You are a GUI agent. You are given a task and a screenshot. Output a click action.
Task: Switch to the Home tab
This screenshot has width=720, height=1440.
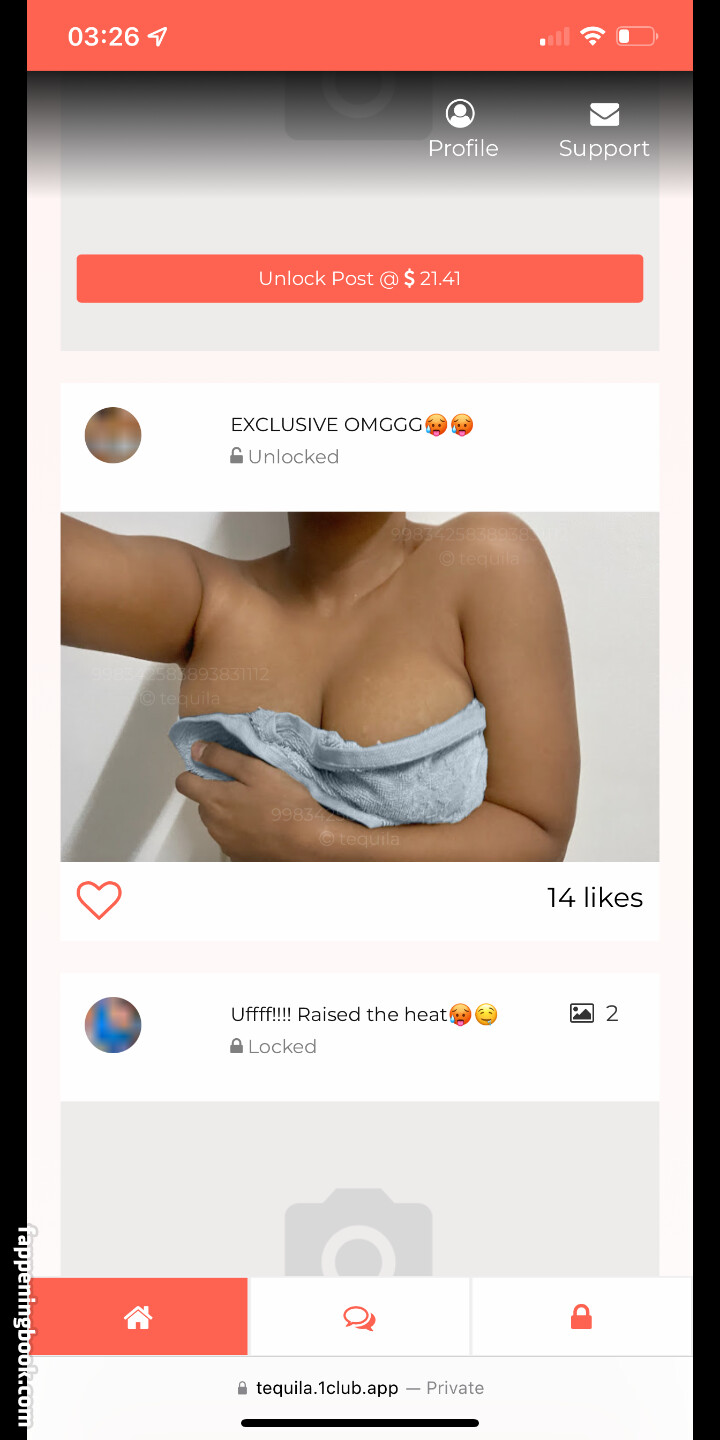point(138,1317)
